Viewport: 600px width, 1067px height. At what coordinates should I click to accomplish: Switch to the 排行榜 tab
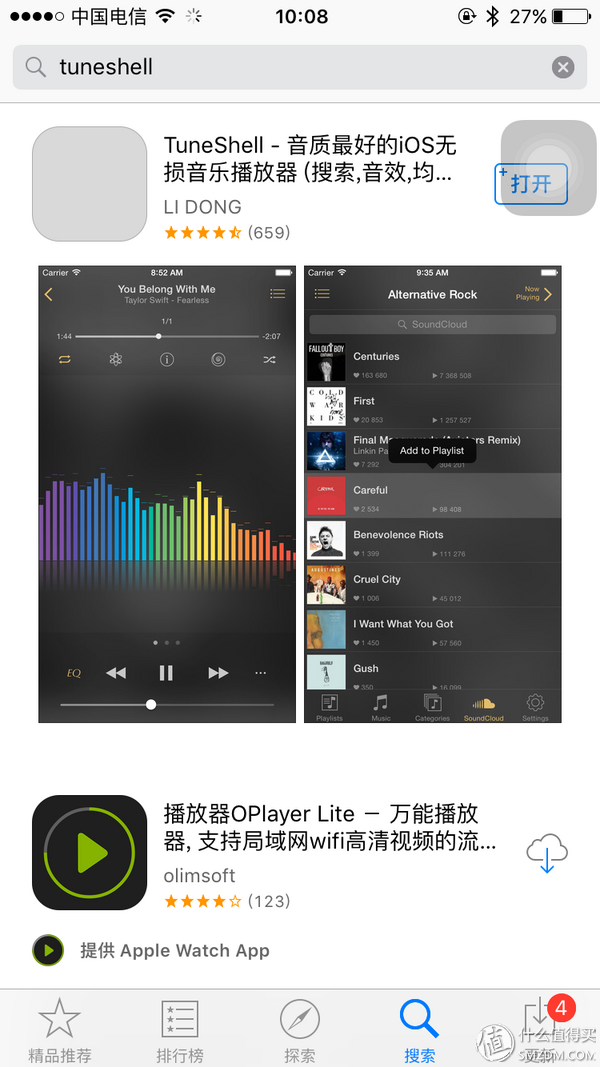pyautogui.click(x=180, y=1029)
